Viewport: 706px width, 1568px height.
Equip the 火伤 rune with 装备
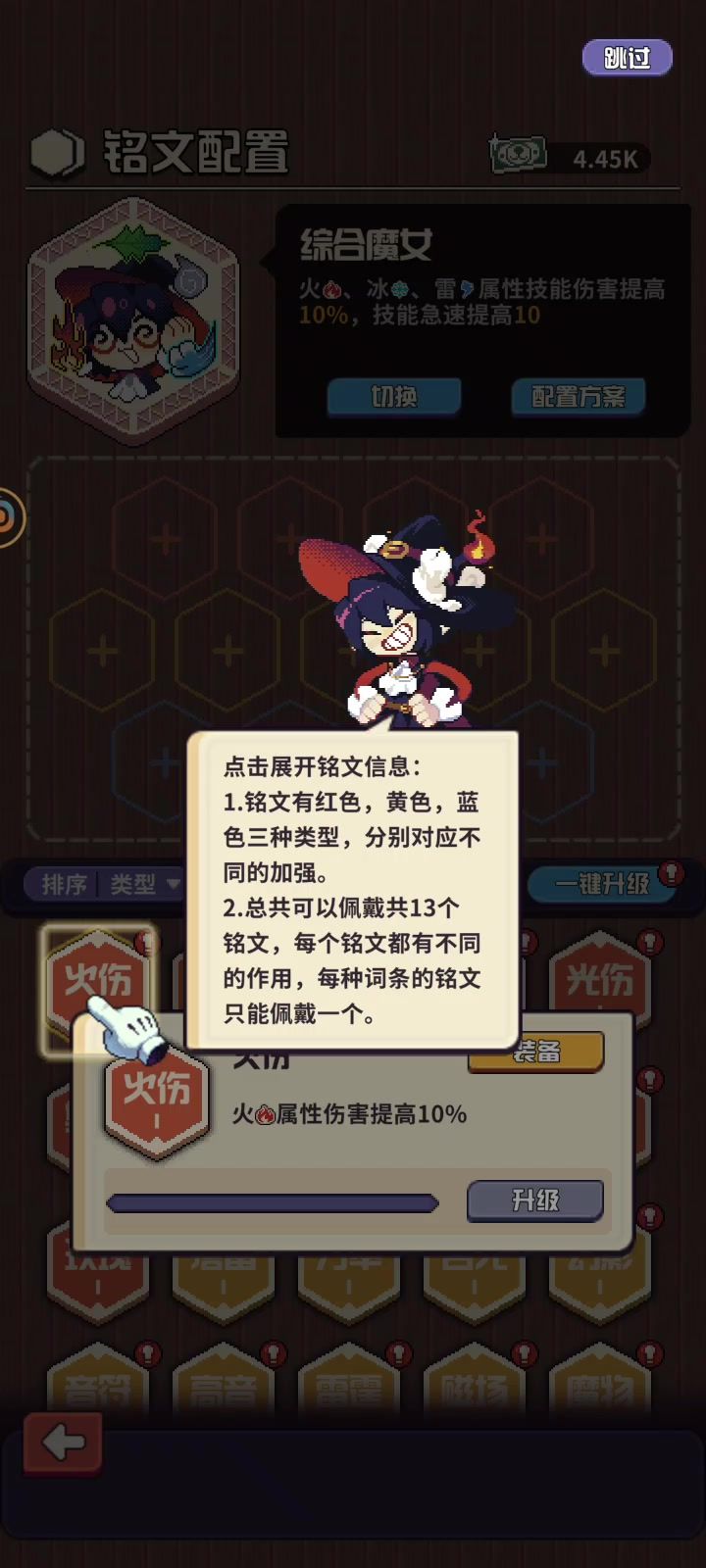click(535, 1053)
